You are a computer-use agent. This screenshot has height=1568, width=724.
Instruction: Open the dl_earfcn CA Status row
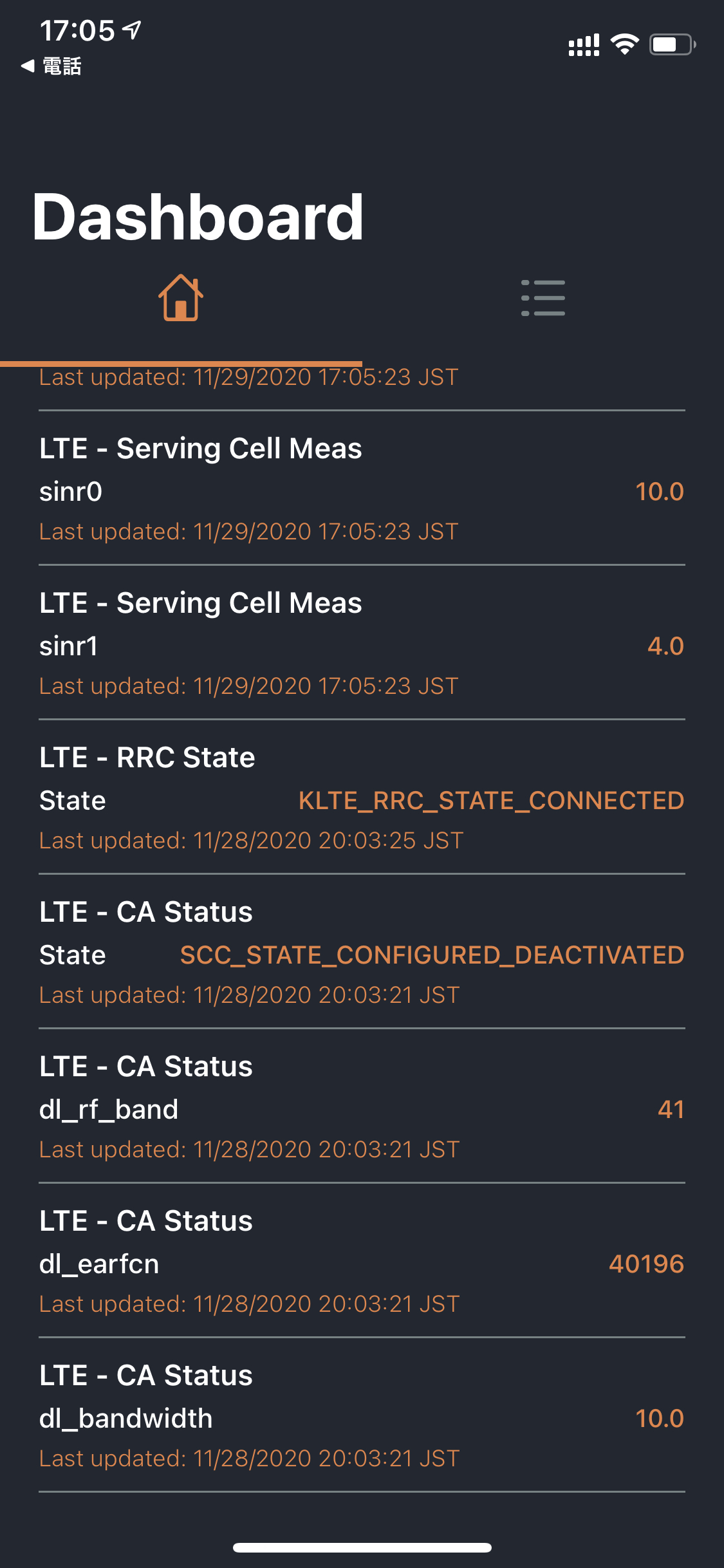pos(362,1260)
